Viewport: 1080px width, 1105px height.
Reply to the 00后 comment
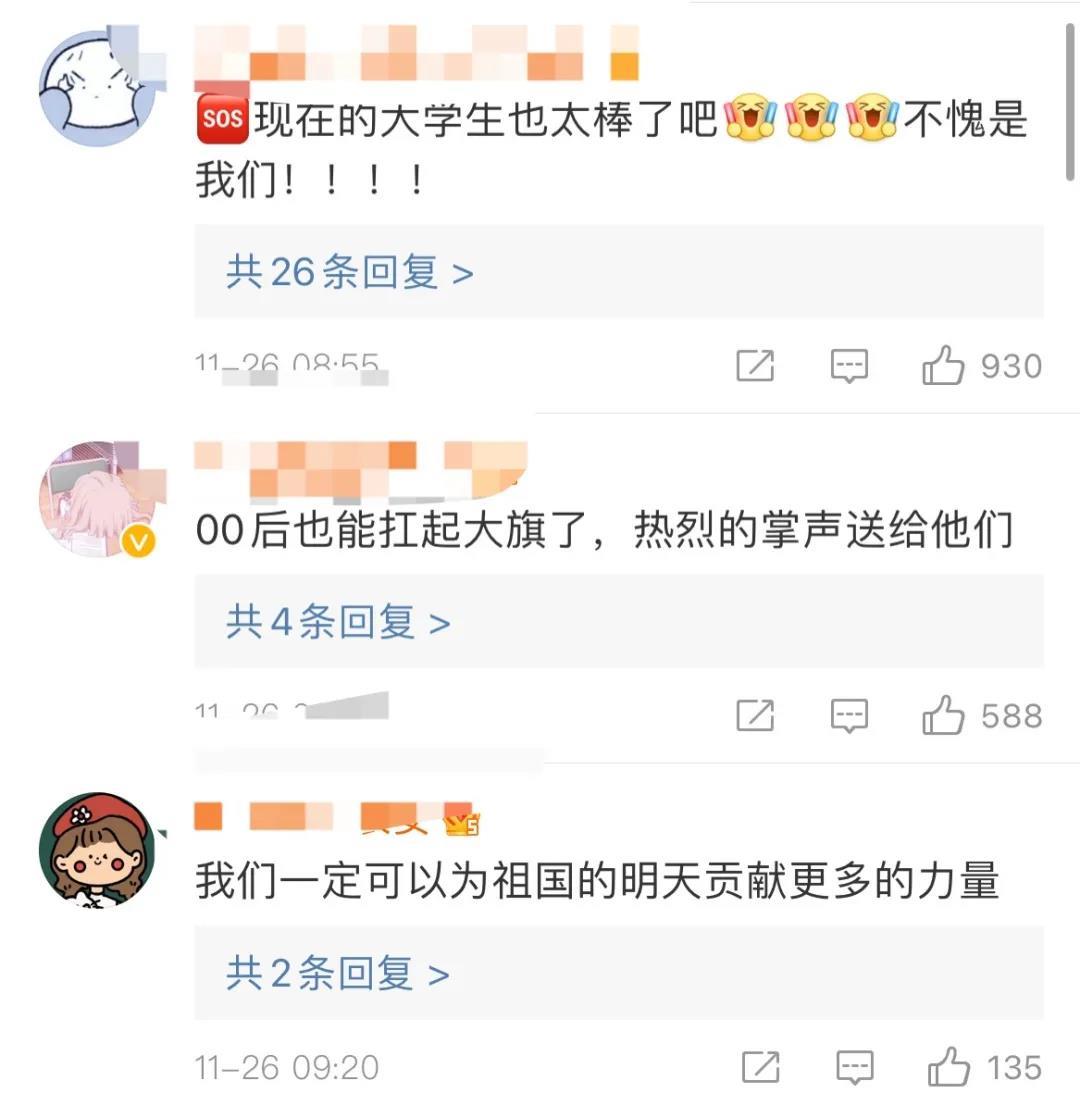coord(849,716)
